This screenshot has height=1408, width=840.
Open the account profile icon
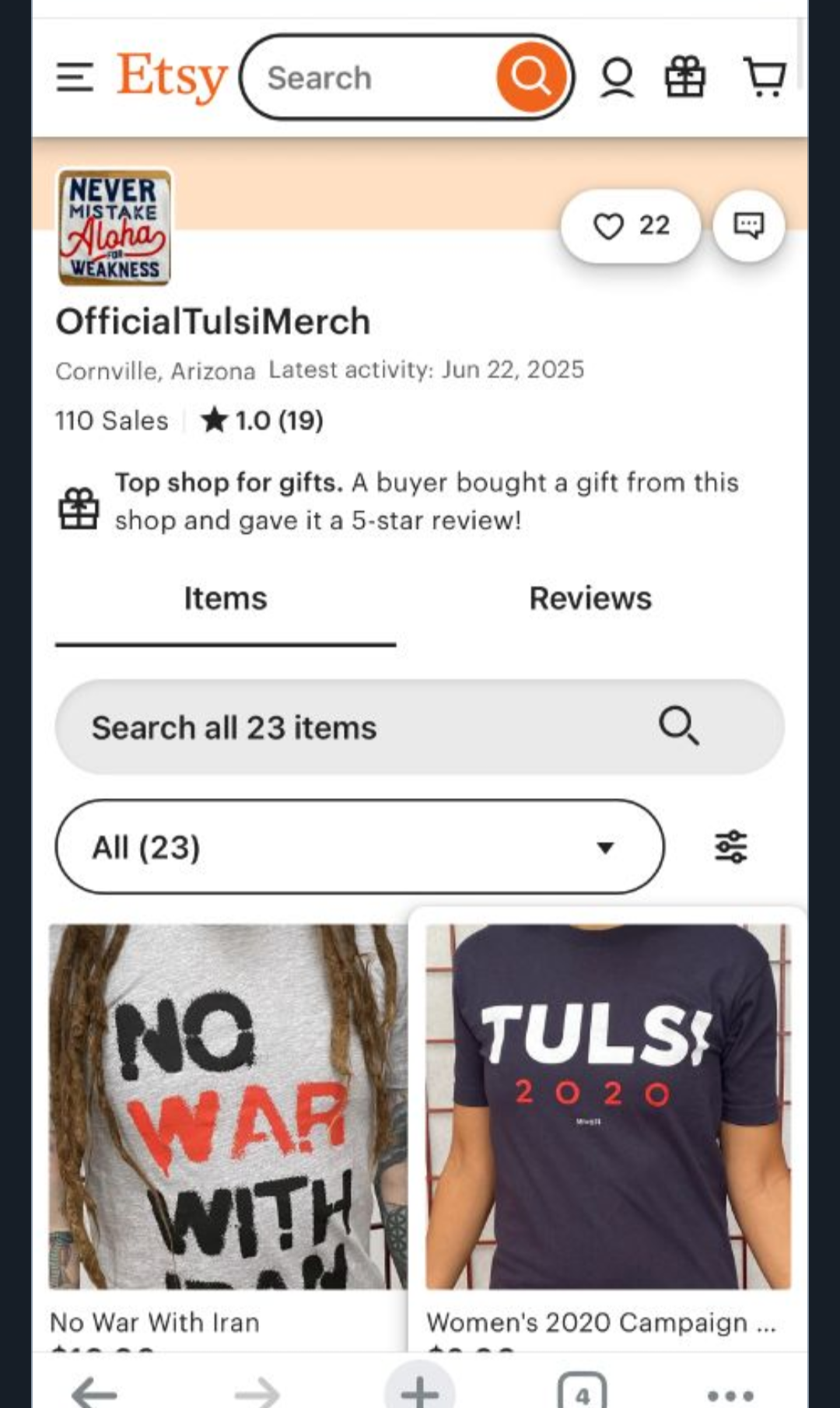pos(618,78)
